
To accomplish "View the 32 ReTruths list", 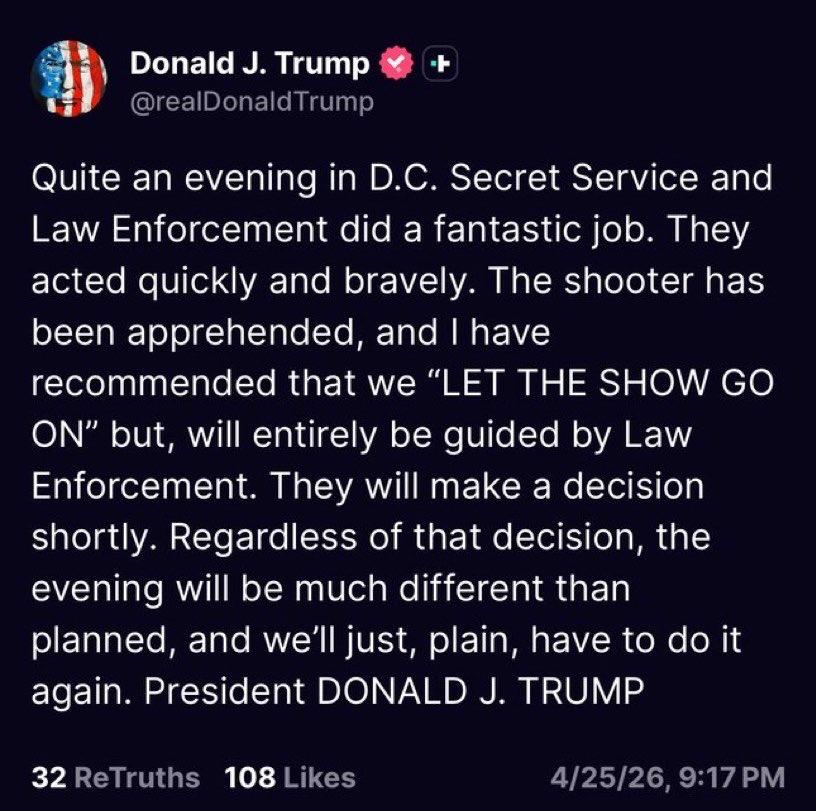I will click(116, 777).
